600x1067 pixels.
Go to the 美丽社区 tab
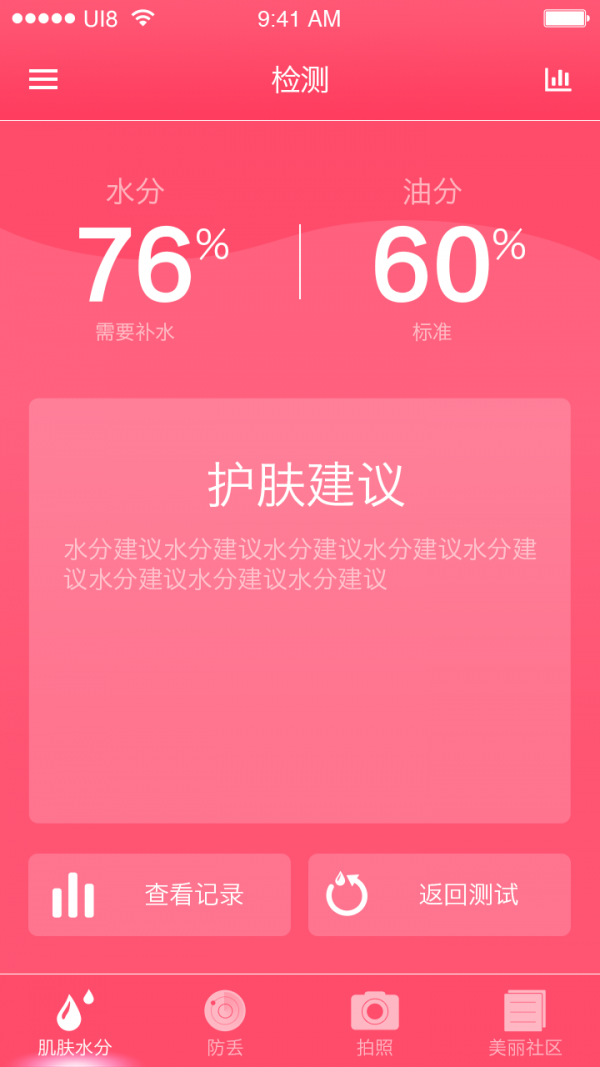[x=525, y=1022]
